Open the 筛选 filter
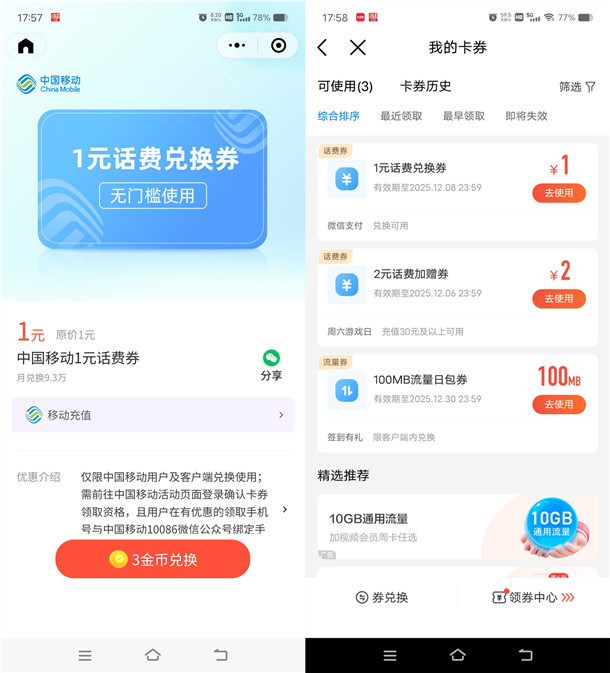 [577, 87]
